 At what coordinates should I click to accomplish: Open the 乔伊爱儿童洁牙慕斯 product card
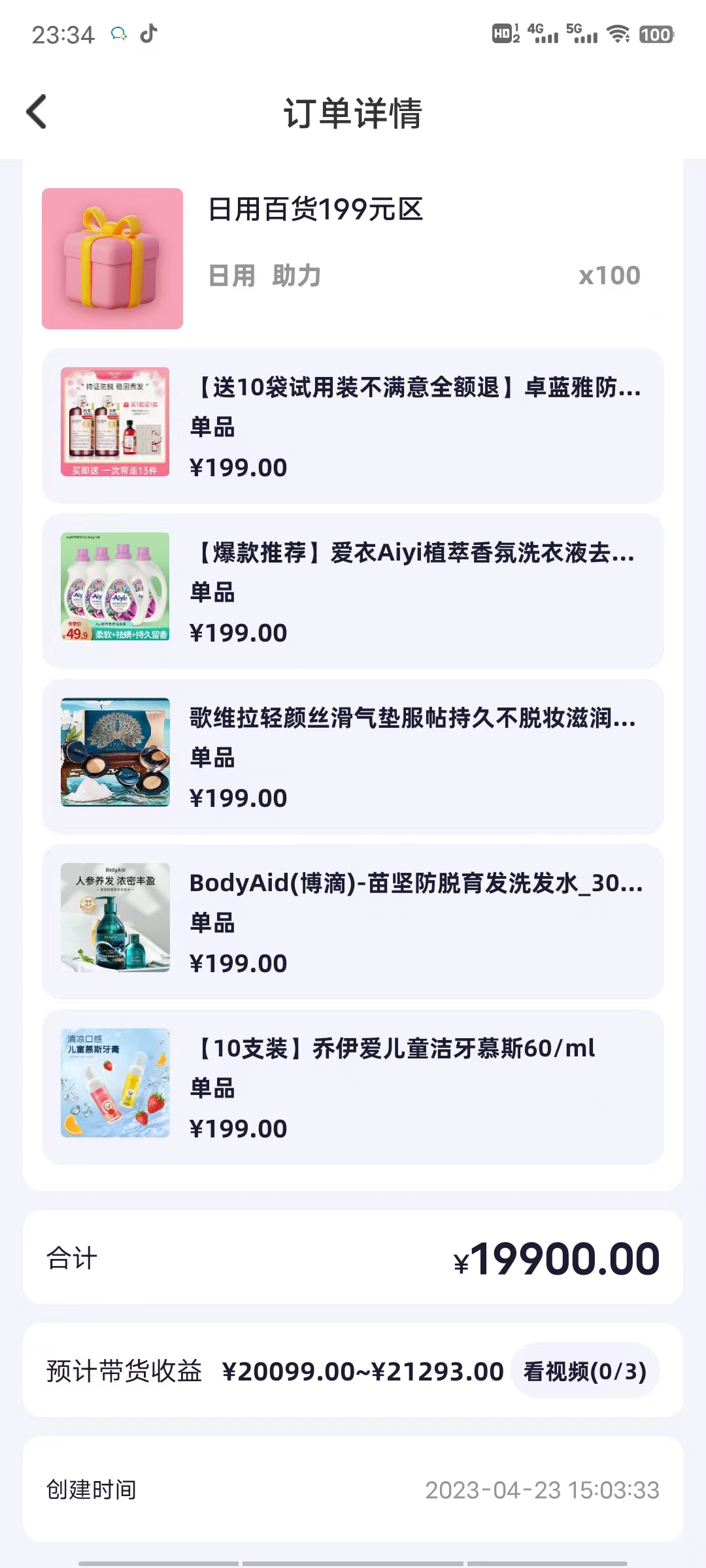click(353, 1087)
